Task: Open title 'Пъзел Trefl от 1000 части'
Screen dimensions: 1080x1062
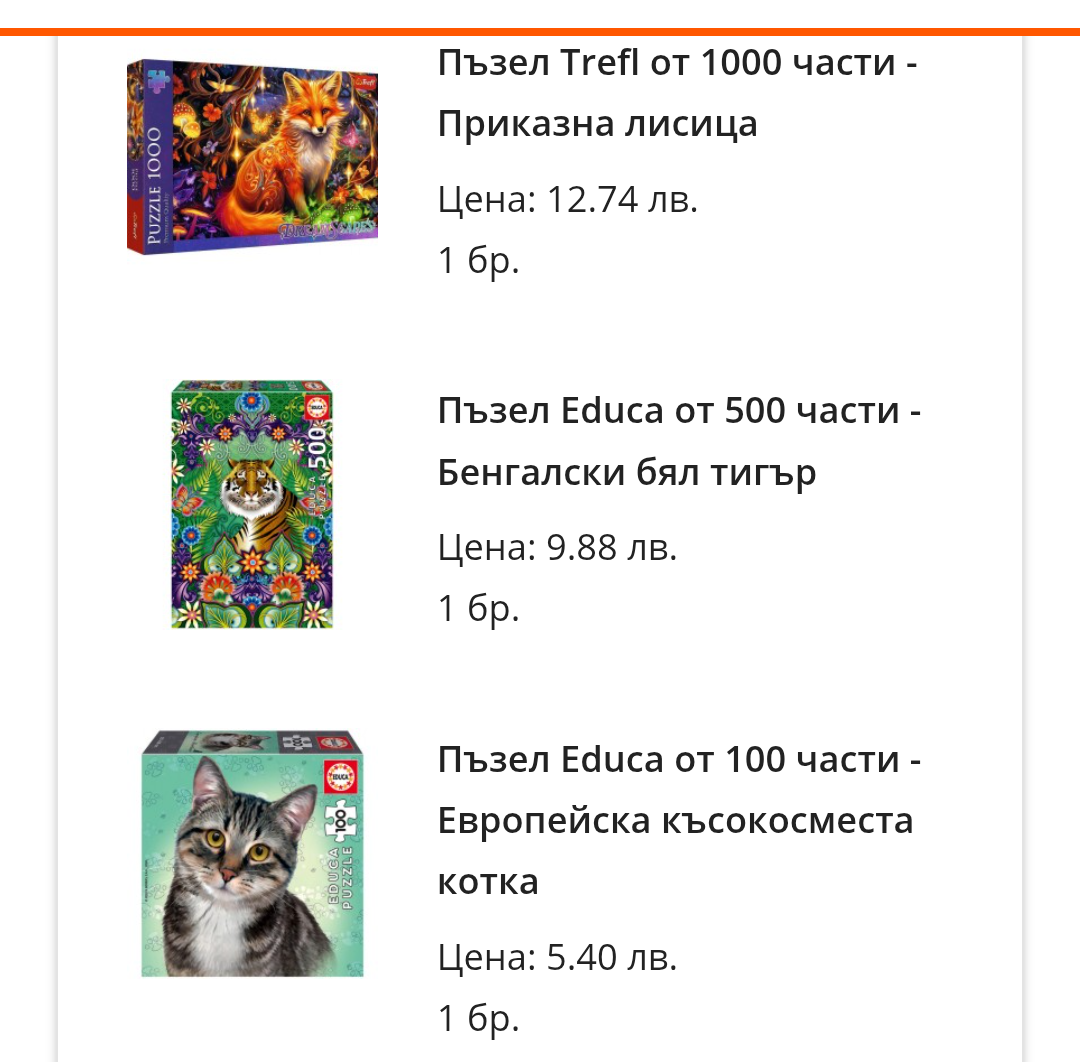Action: point(678,94)
